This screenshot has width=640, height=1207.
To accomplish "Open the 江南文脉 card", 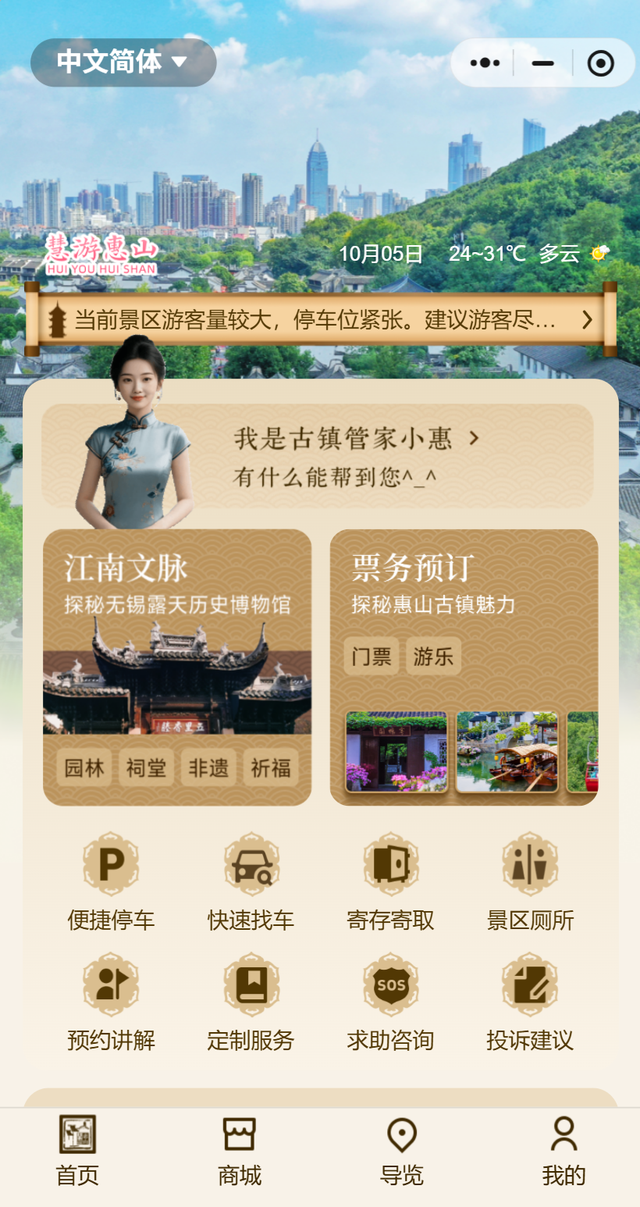I will point(177,584).
